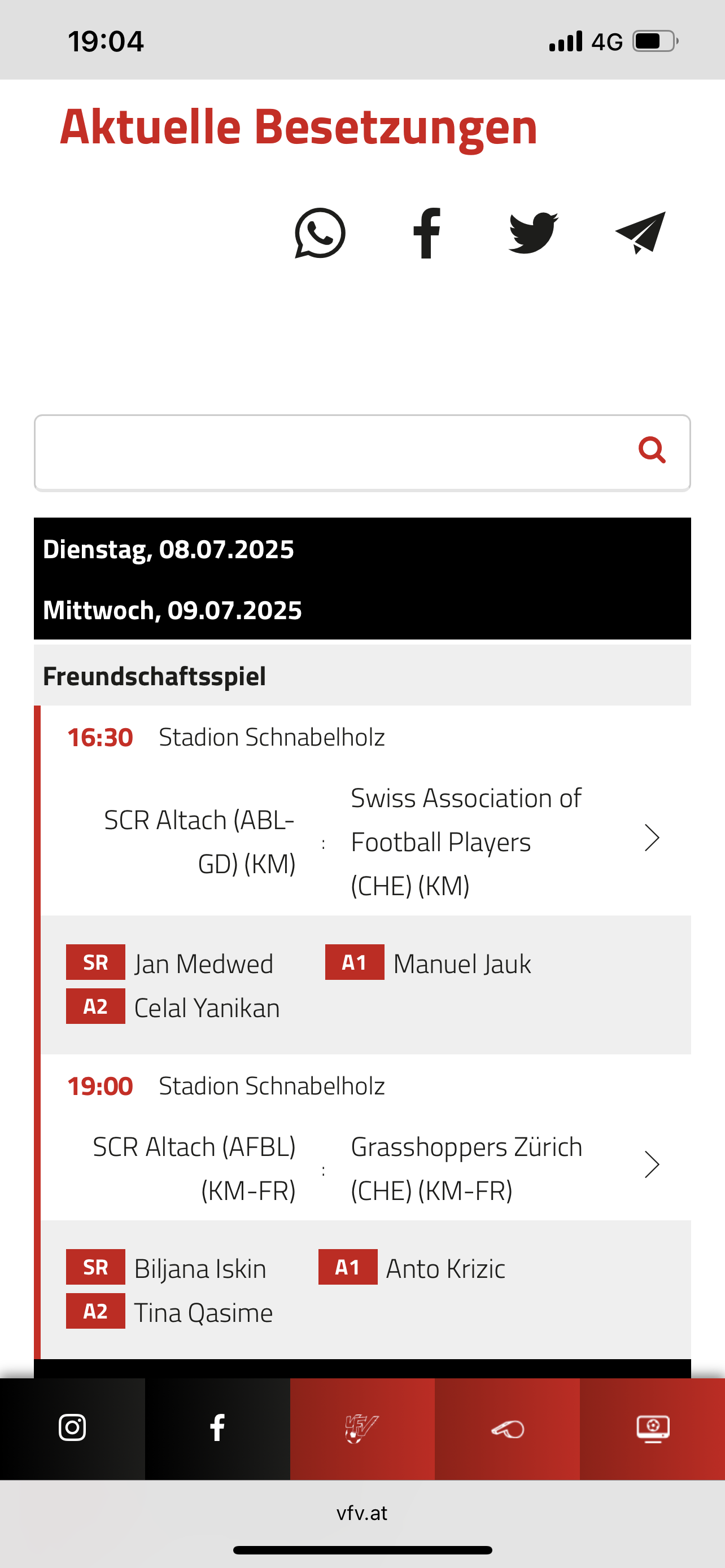The image size is (725, 1568).
Task: Share via the Facebook icon under the title
Action: (x=427, y=233)
